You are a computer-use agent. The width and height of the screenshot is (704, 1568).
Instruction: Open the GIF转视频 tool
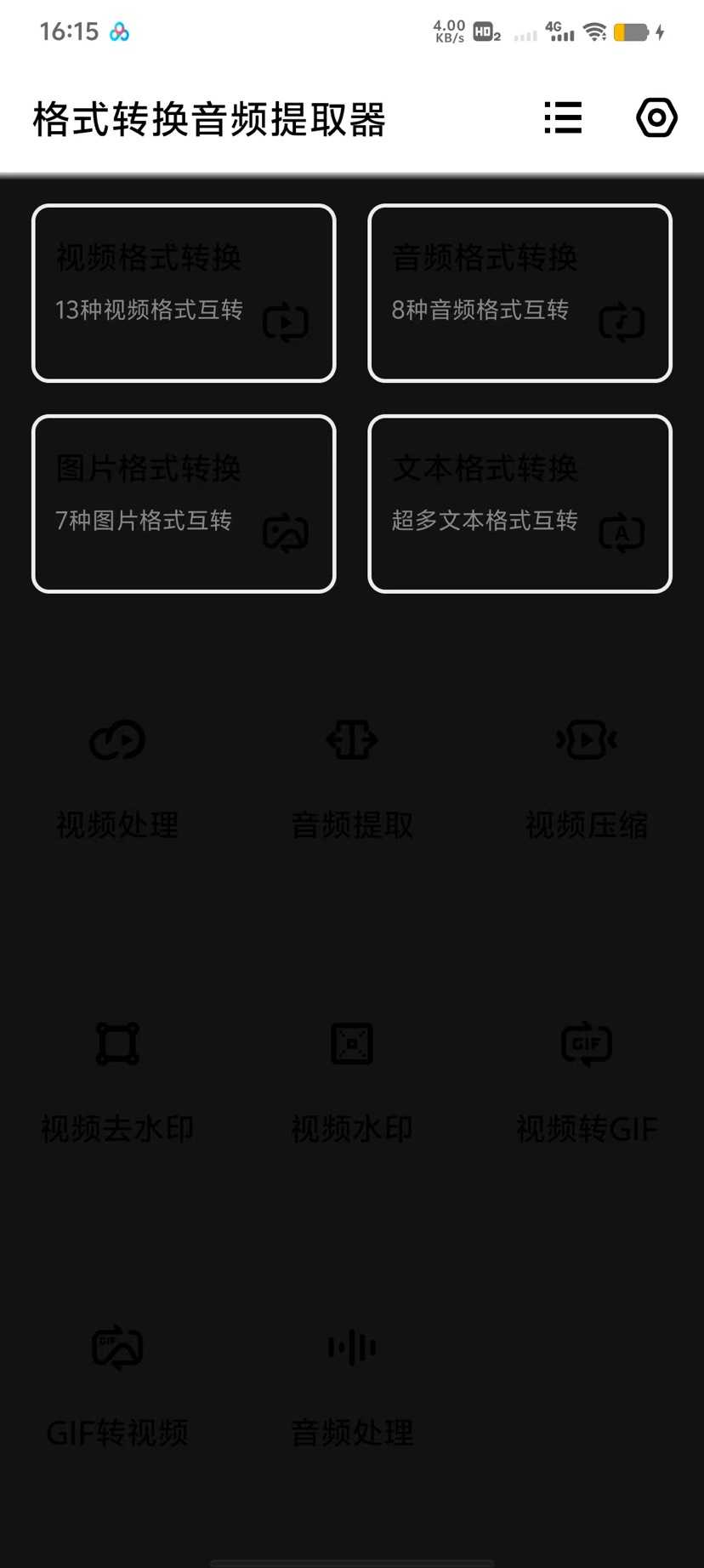117,1388
